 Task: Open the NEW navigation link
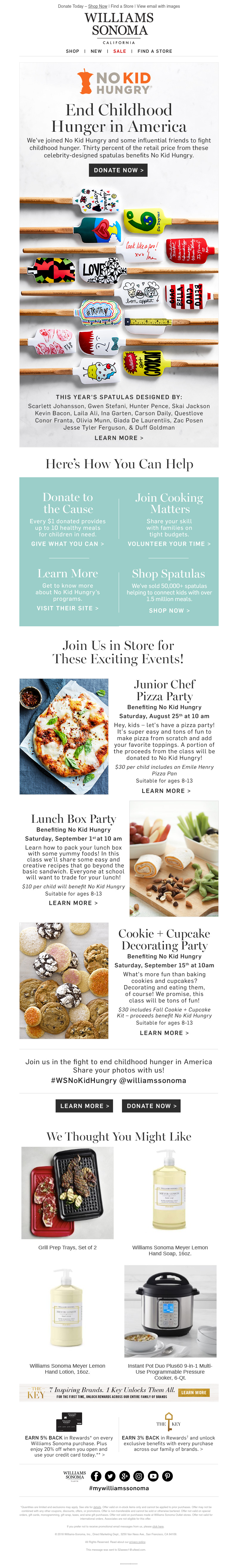click(96, 51)
